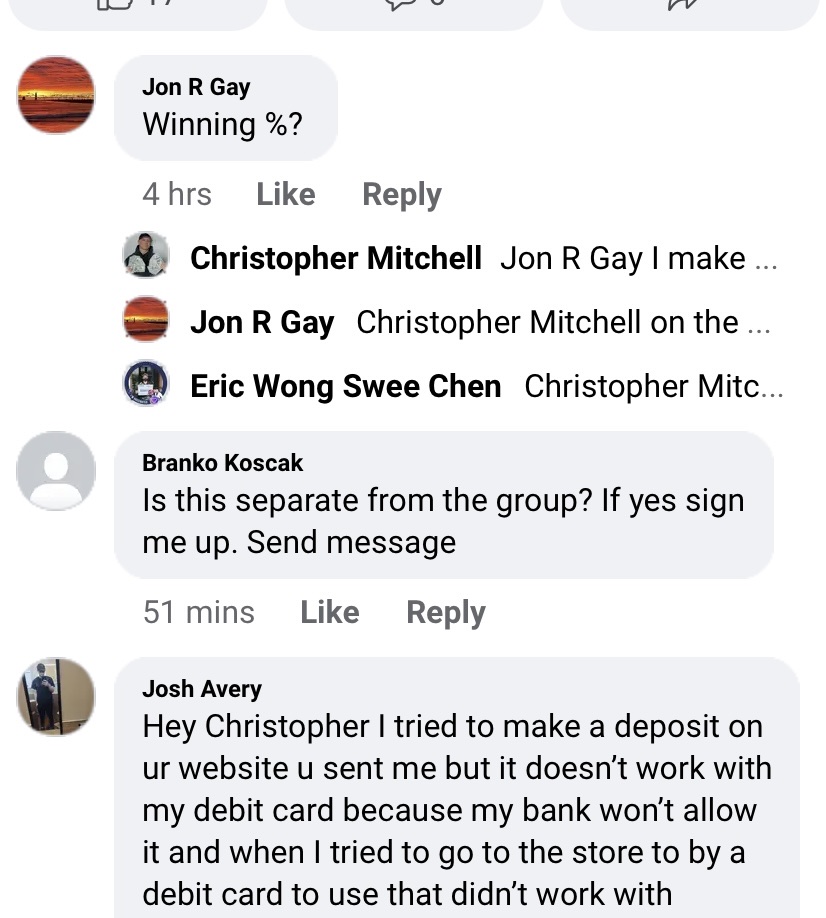This screenshot has width=826, height=918.
Task: View Josh Avery's profile avatar
Action: tap(56, 696)
